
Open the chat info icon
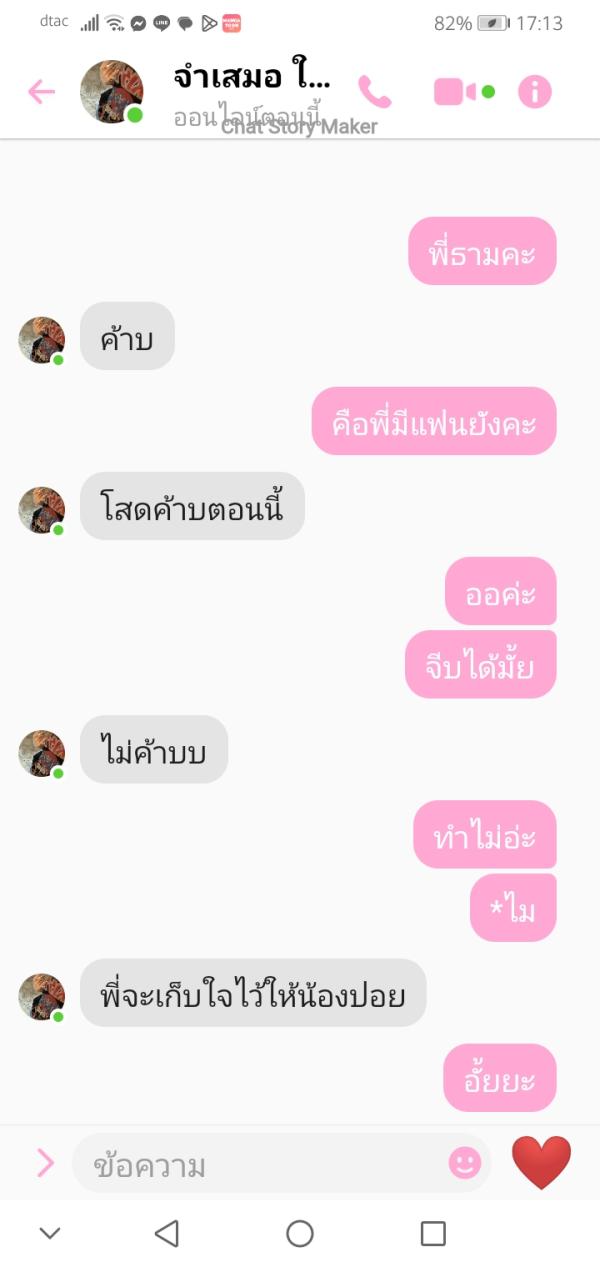point(534,92)
